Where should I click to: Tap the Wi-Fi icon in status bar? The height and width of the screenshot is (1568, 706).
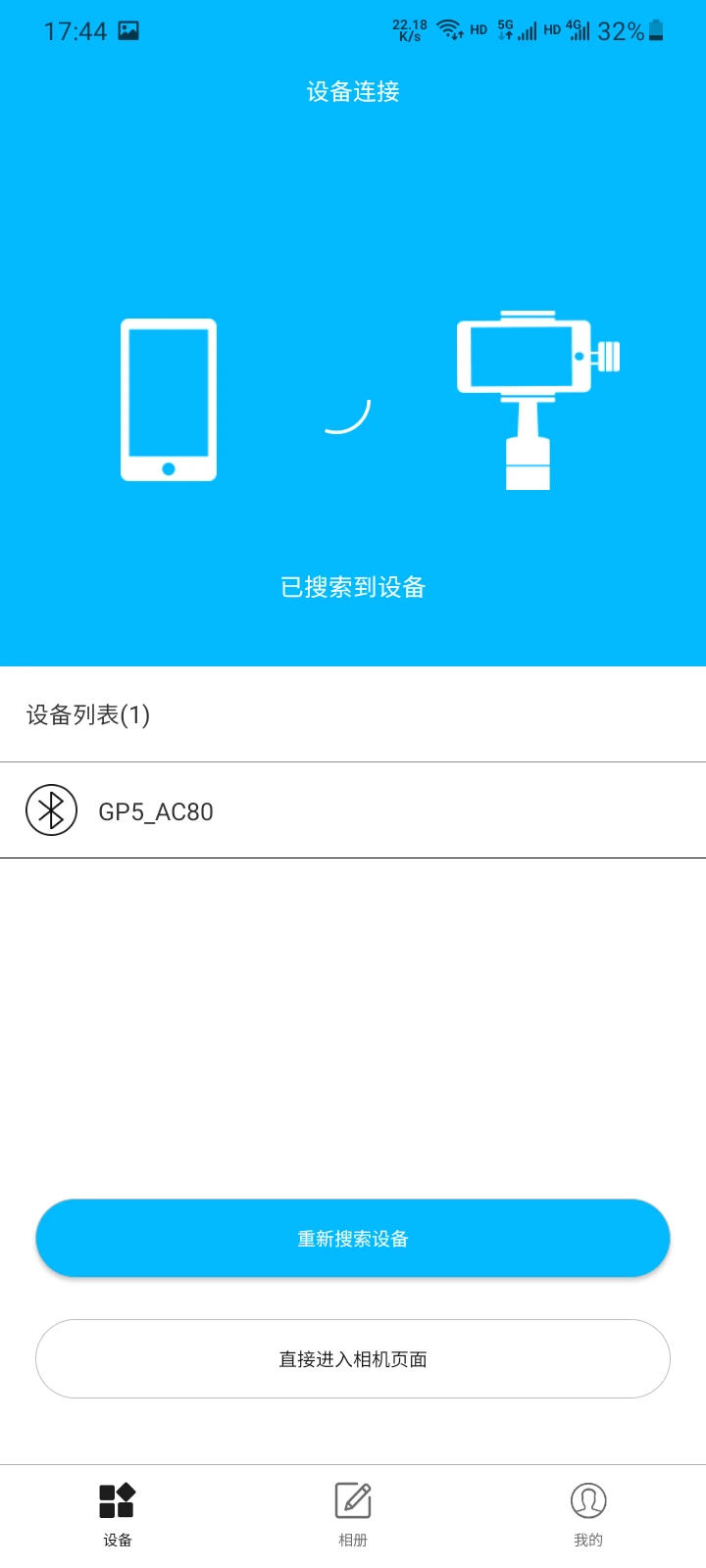coord(451,29)
